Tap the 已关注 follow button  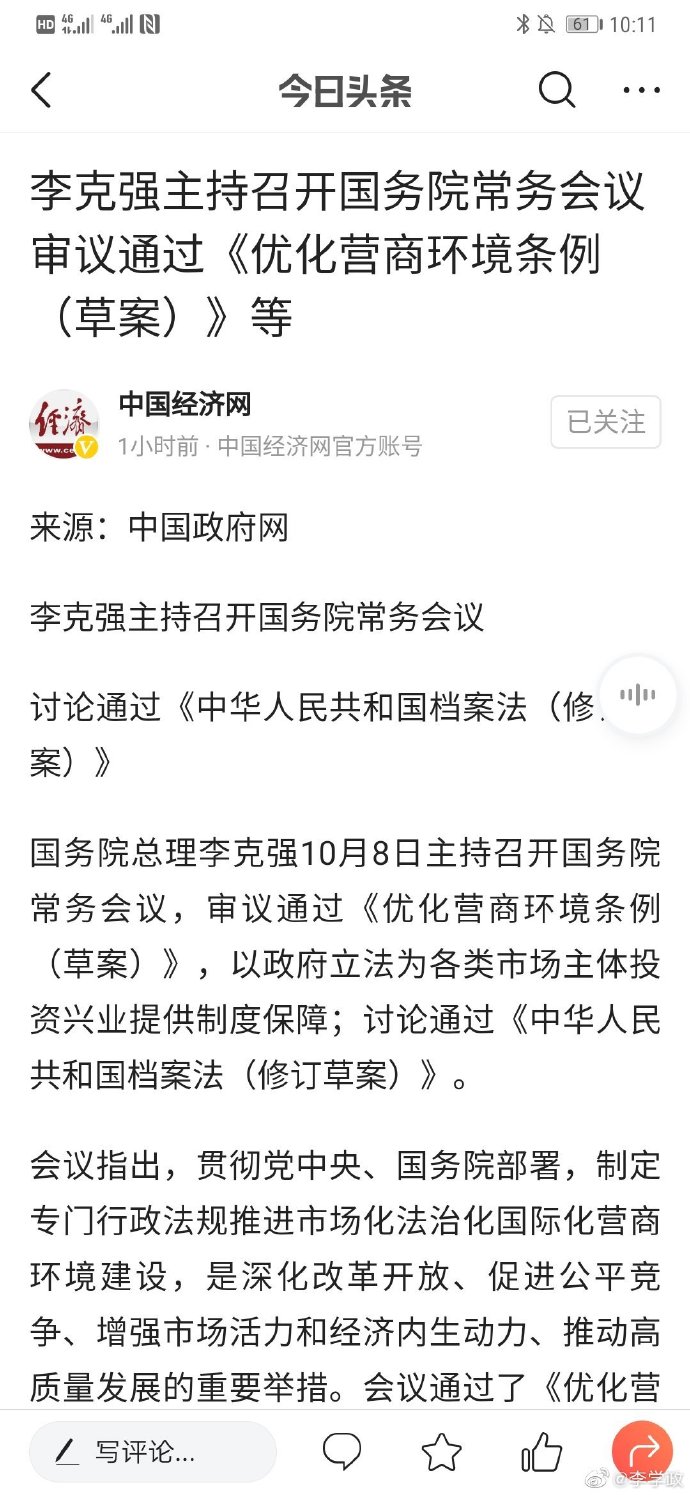606,422
